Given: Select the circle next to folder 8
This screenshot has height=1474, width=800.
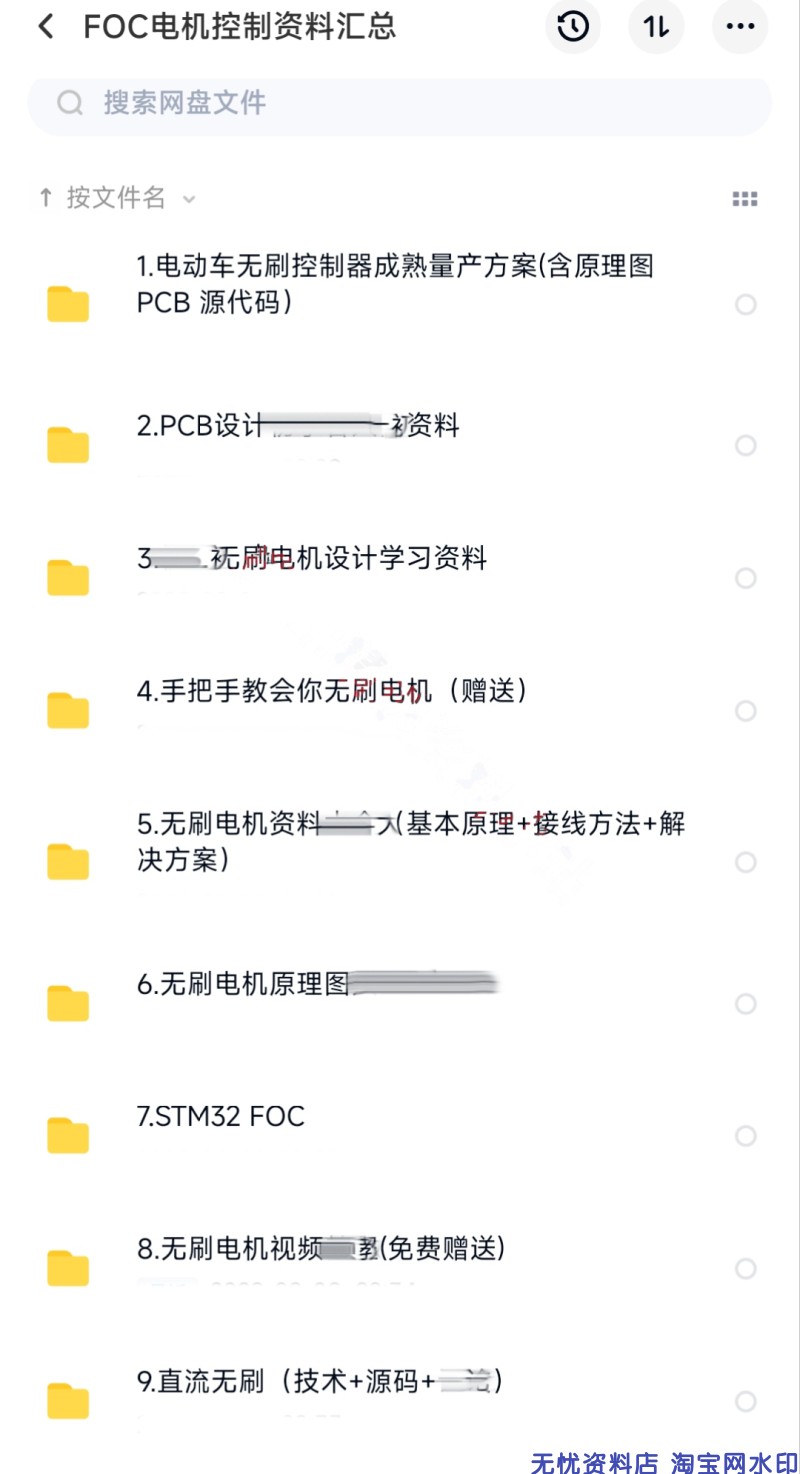Looking at the screenshot, I should click(x=746, y=1269).
